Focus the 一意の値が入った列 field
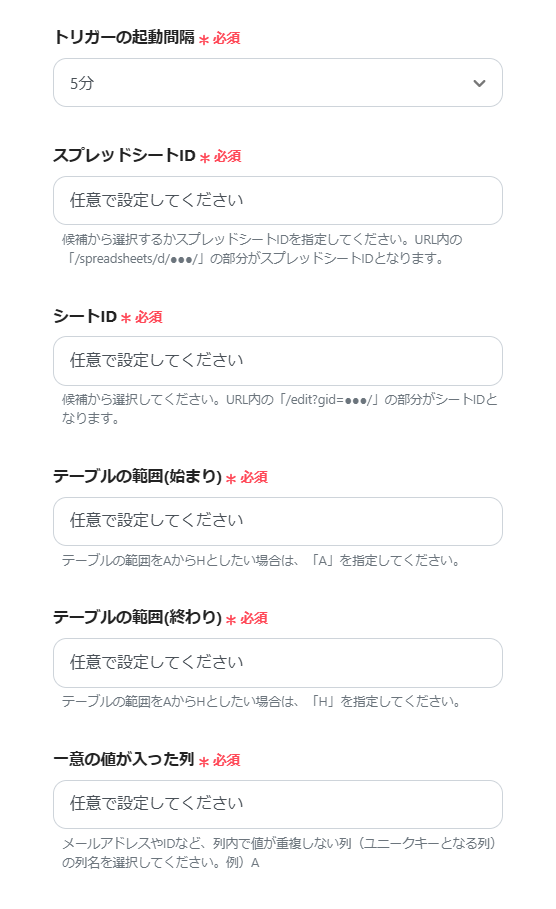 coord(278,804)
